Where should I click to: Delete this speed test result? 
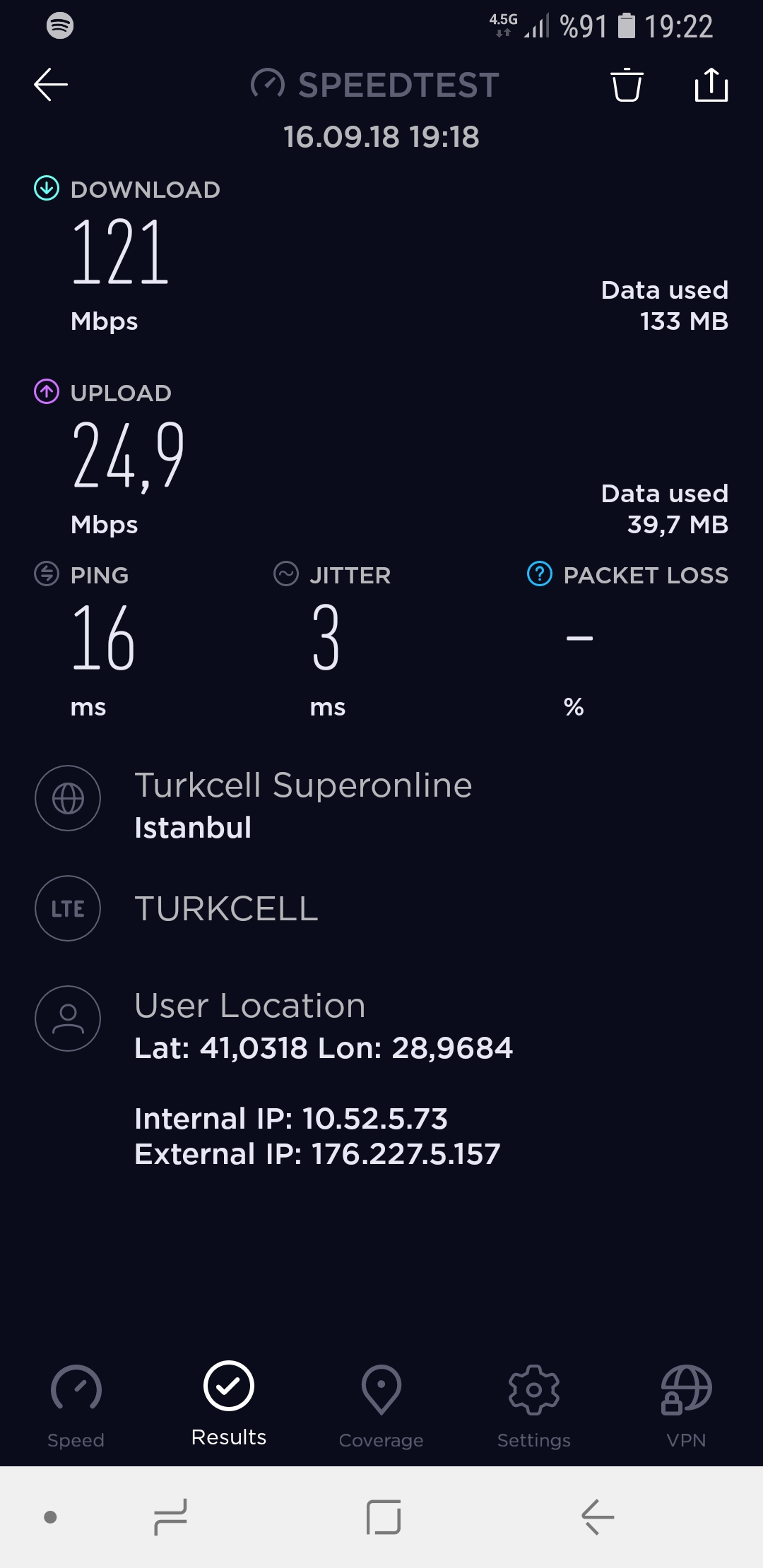627,85
